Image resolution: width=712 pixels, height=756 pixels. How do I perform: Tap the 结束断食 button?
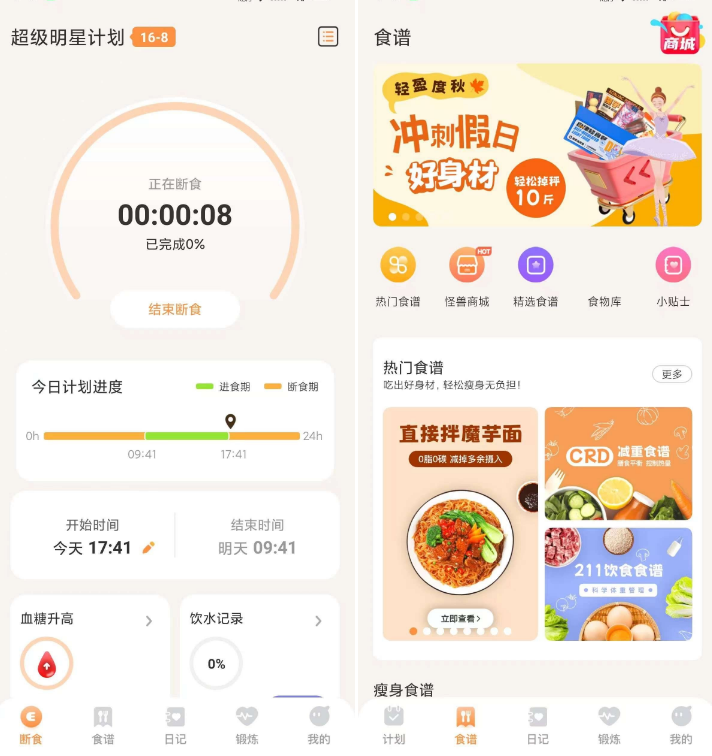(175, 309)
